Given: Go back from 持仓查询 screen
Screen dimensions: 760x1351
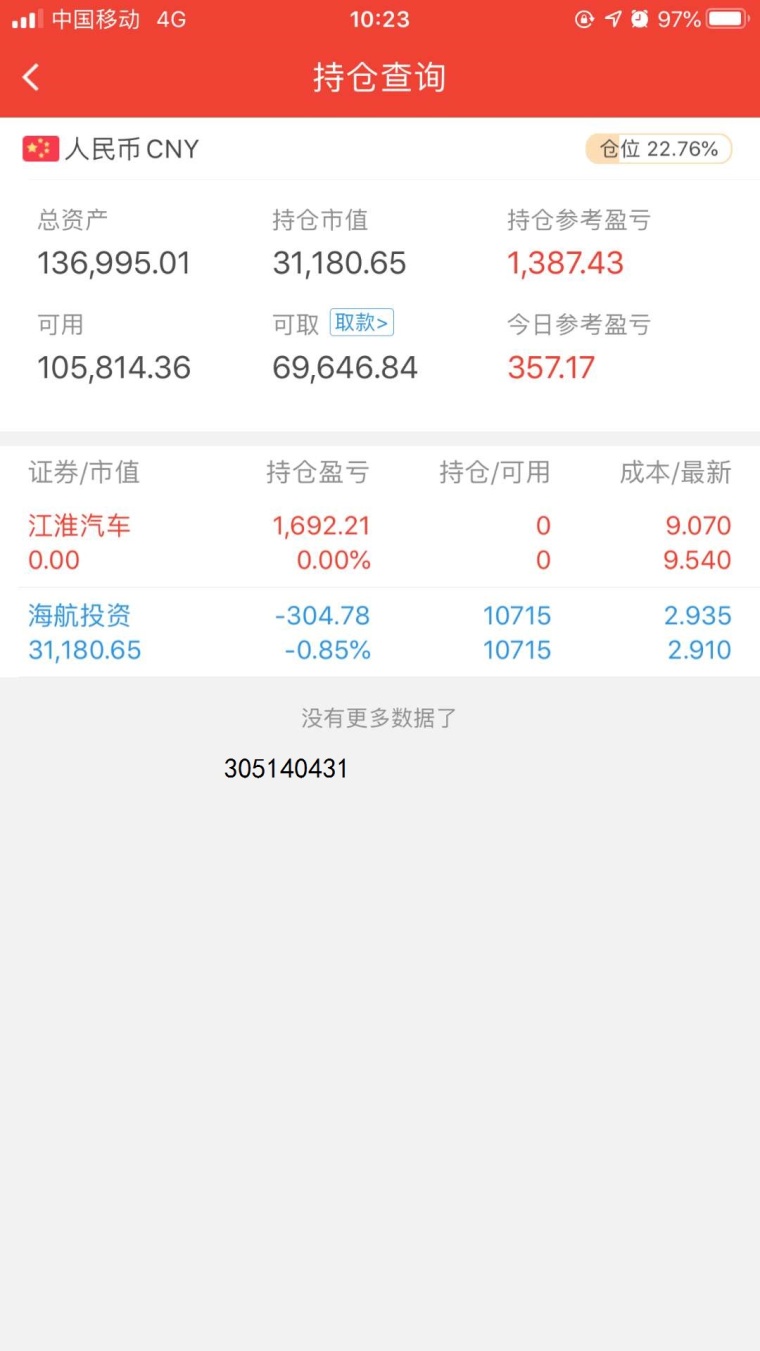Looking at the screenshot, I should pyautogui.click(x=32, y=77).
